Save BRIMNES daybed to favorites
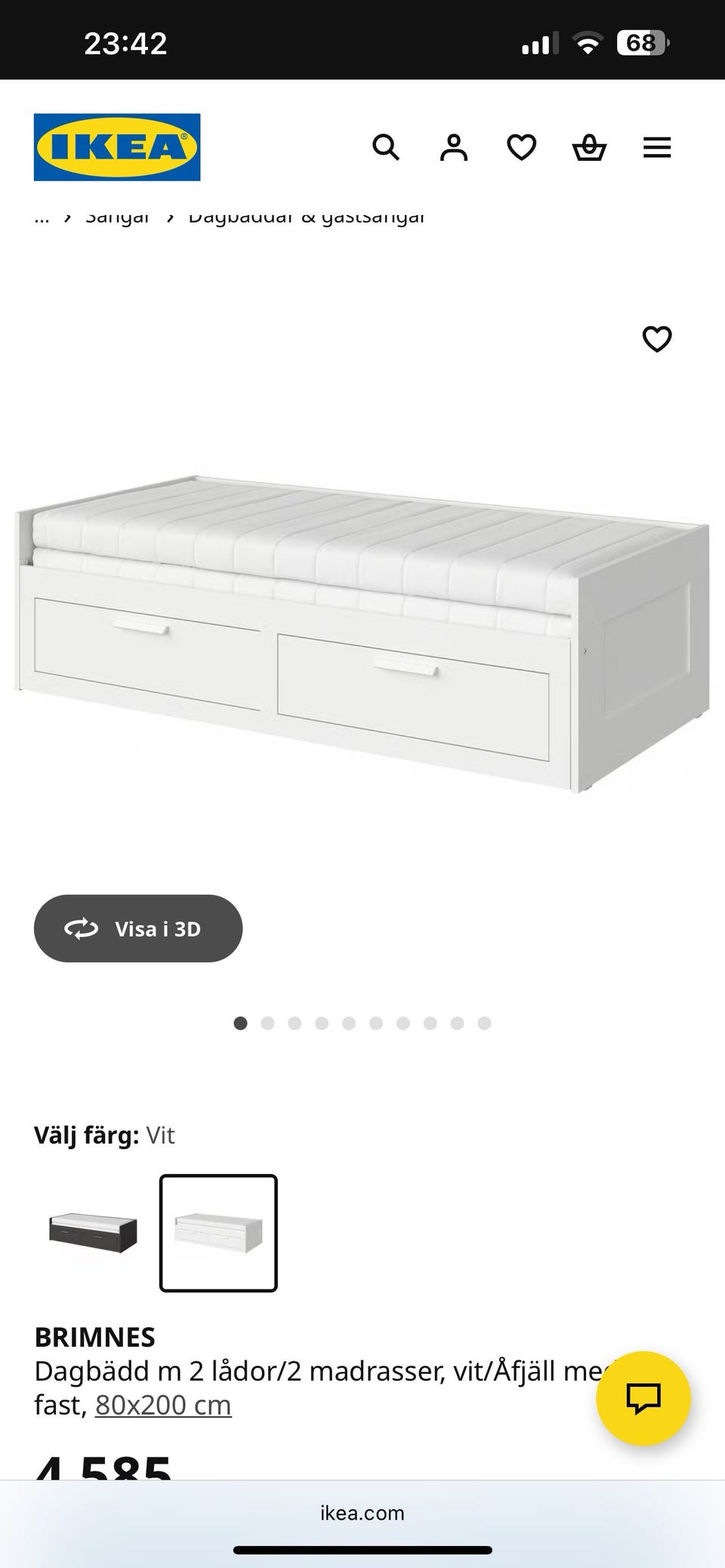This screenshot has width=725, height=1568. [656, 339]
